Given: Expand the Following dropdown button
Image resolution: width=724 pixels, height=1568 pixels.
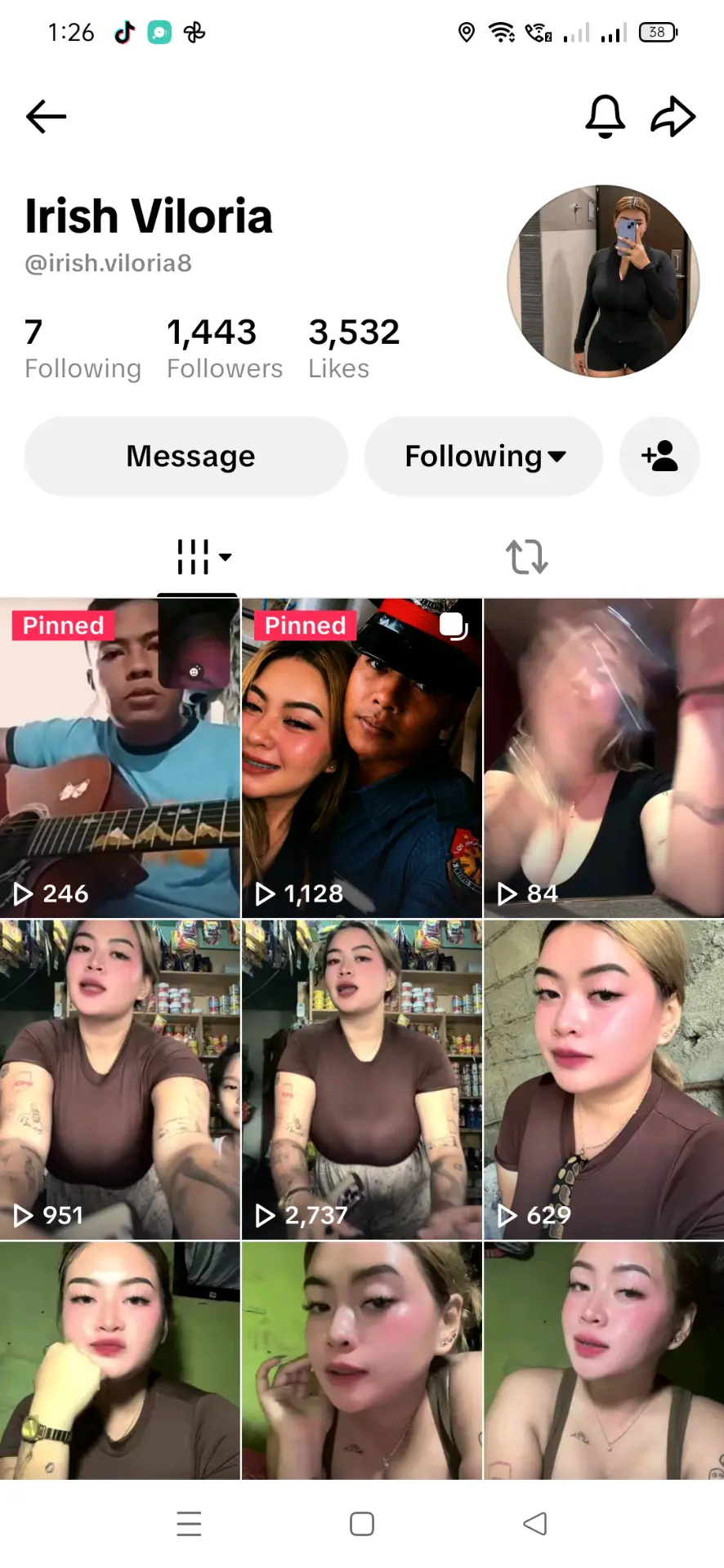Looking at the screenshot, I should [x=484, y=456].
